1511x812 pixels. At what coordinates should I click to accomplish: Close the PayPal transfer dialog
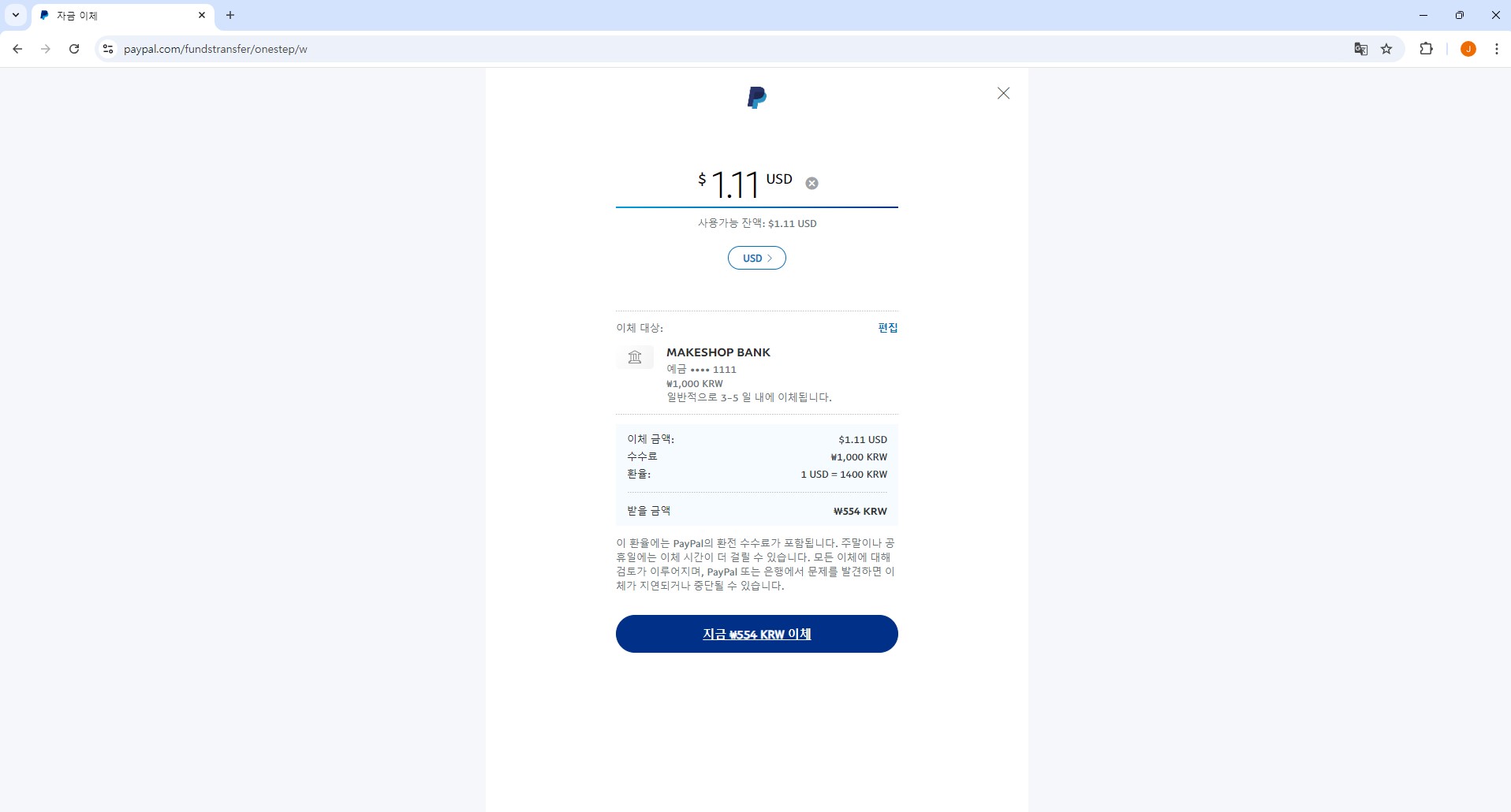coord(1003,93)
